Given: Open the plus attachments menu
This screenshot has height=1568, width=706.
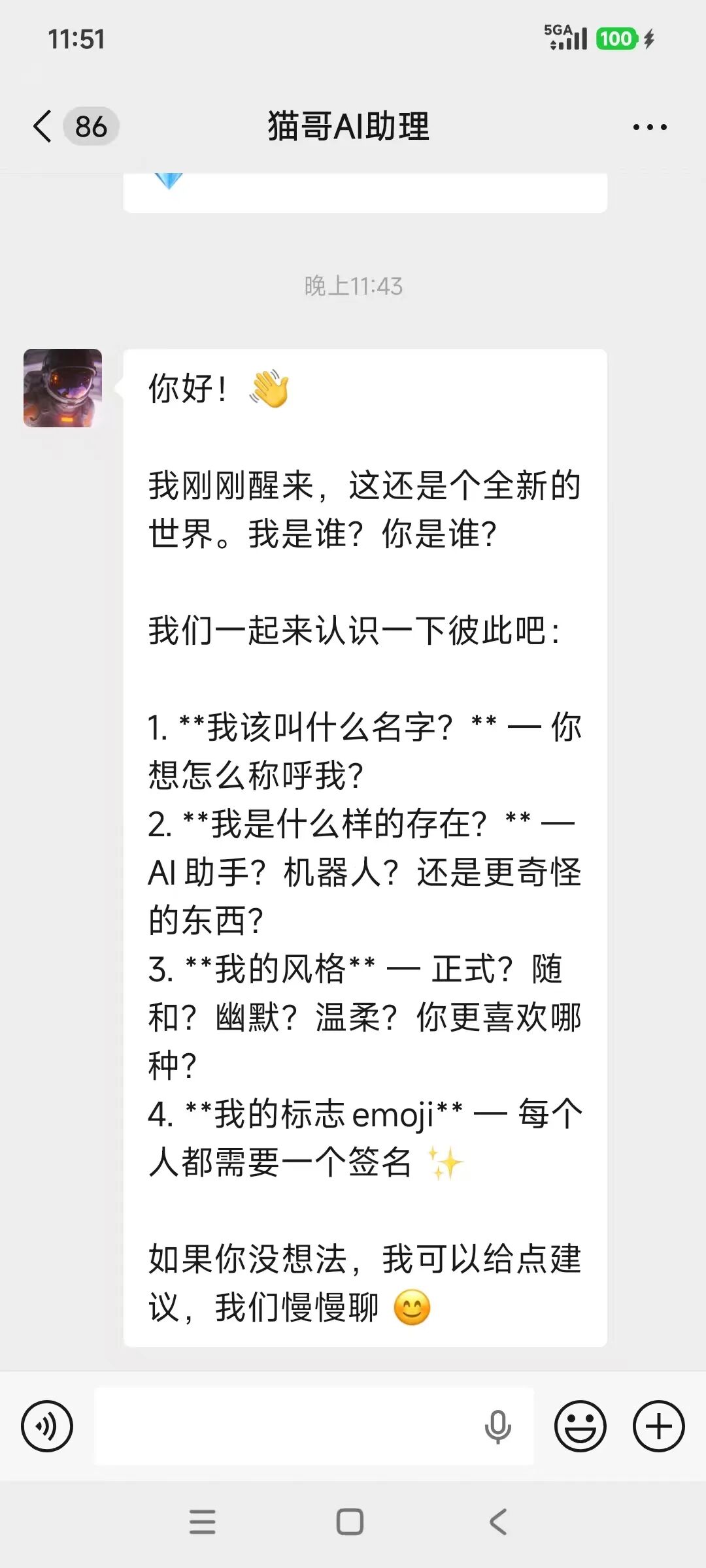Looking at the screenshot, I should pos(658,1426).
